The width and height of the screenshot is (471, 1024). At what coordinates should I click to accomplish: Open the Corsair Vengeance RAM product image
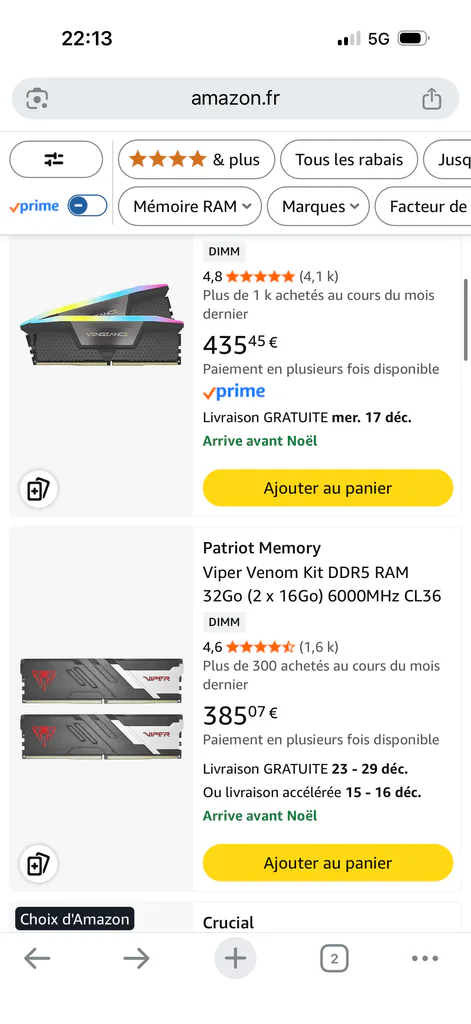tap(101, 325)
